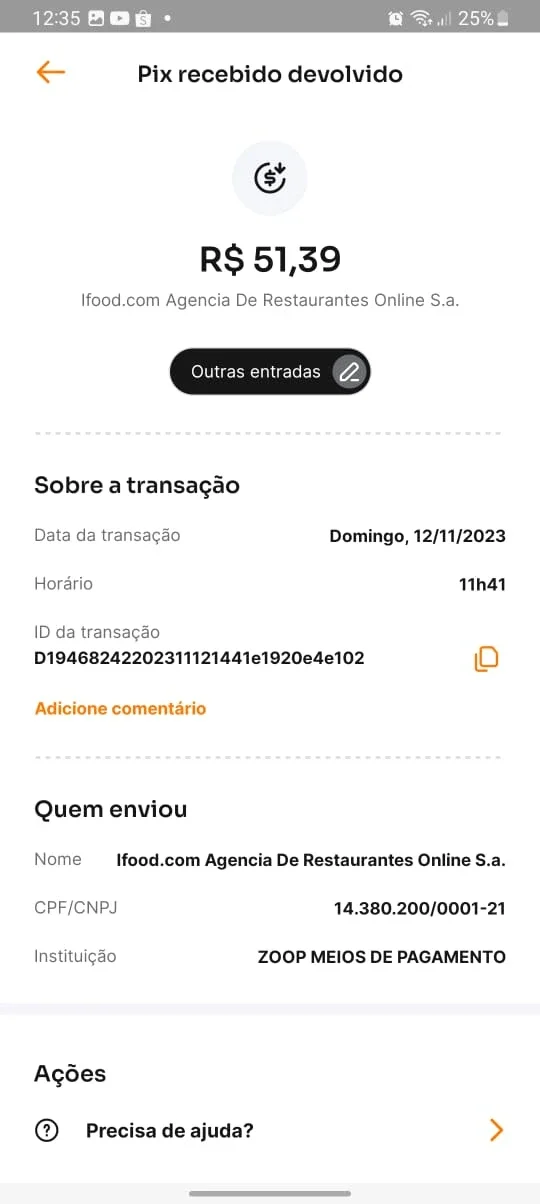The width and height of the screenshot is (540, 1204).
Task: Copy the transaction ID
Action: 486,658
